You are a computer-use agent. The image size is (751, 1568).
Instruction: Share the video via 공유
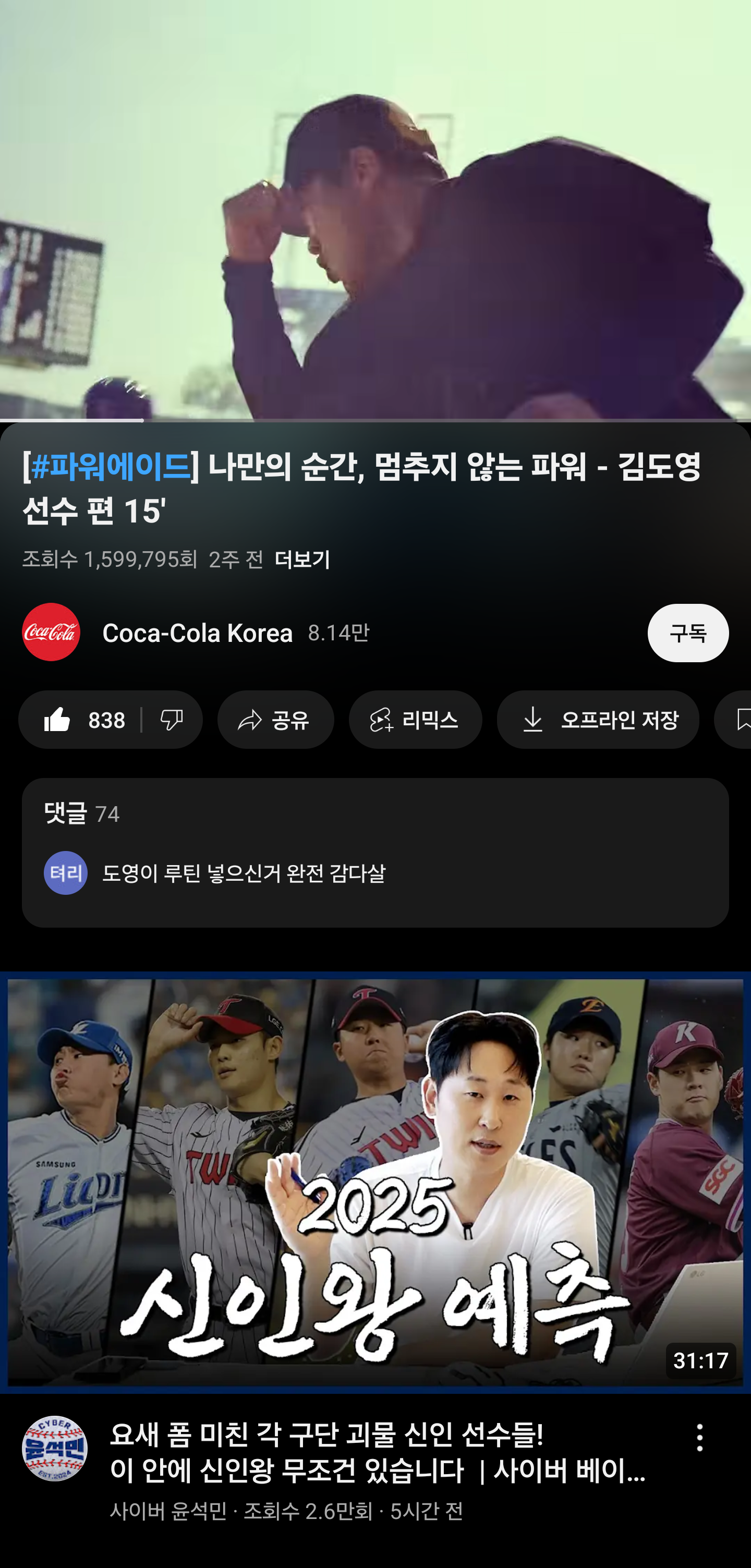click(x=275, y=720)
